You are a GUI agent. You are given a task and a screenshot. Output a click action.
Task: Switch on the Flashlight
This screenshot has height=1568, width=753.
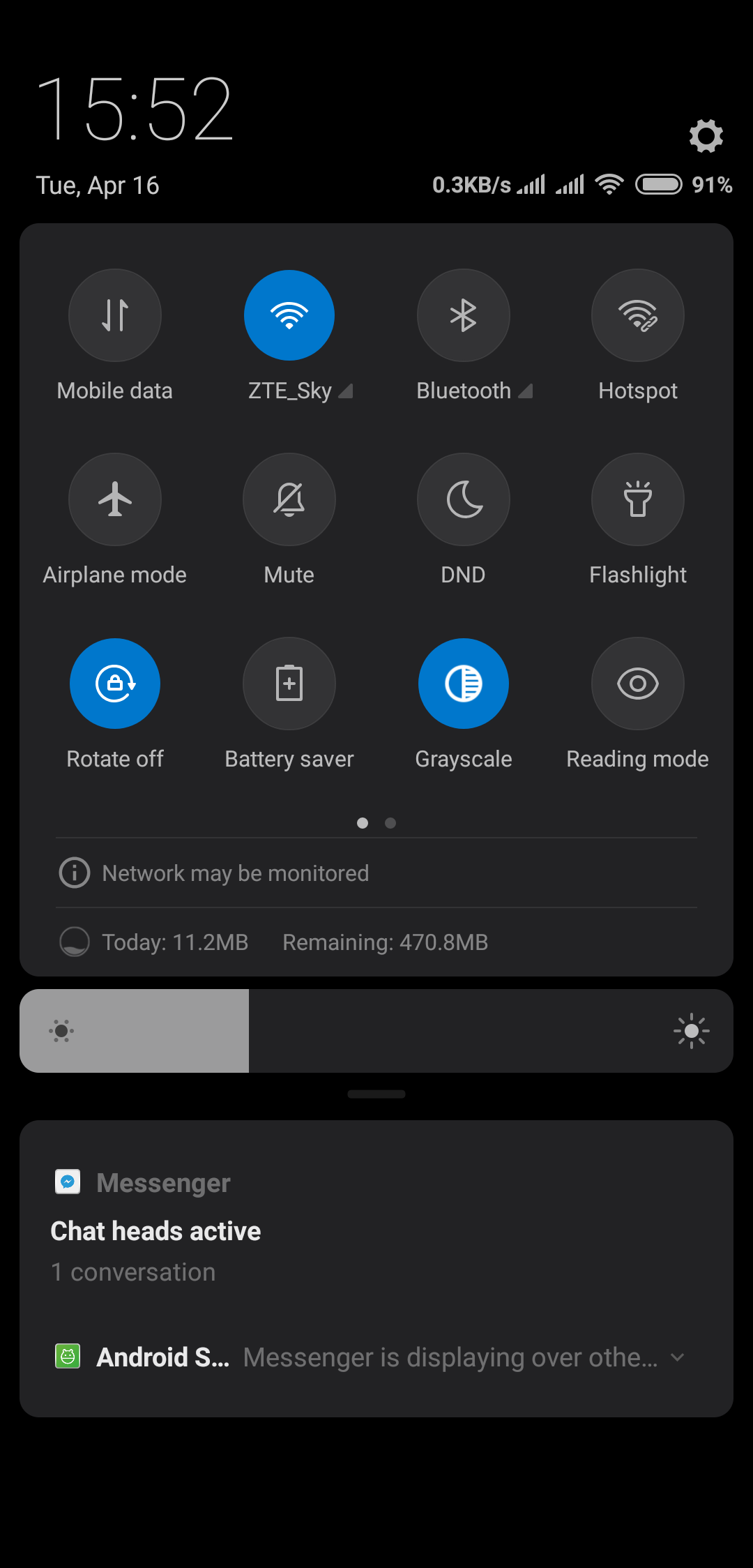coord(638,499)
